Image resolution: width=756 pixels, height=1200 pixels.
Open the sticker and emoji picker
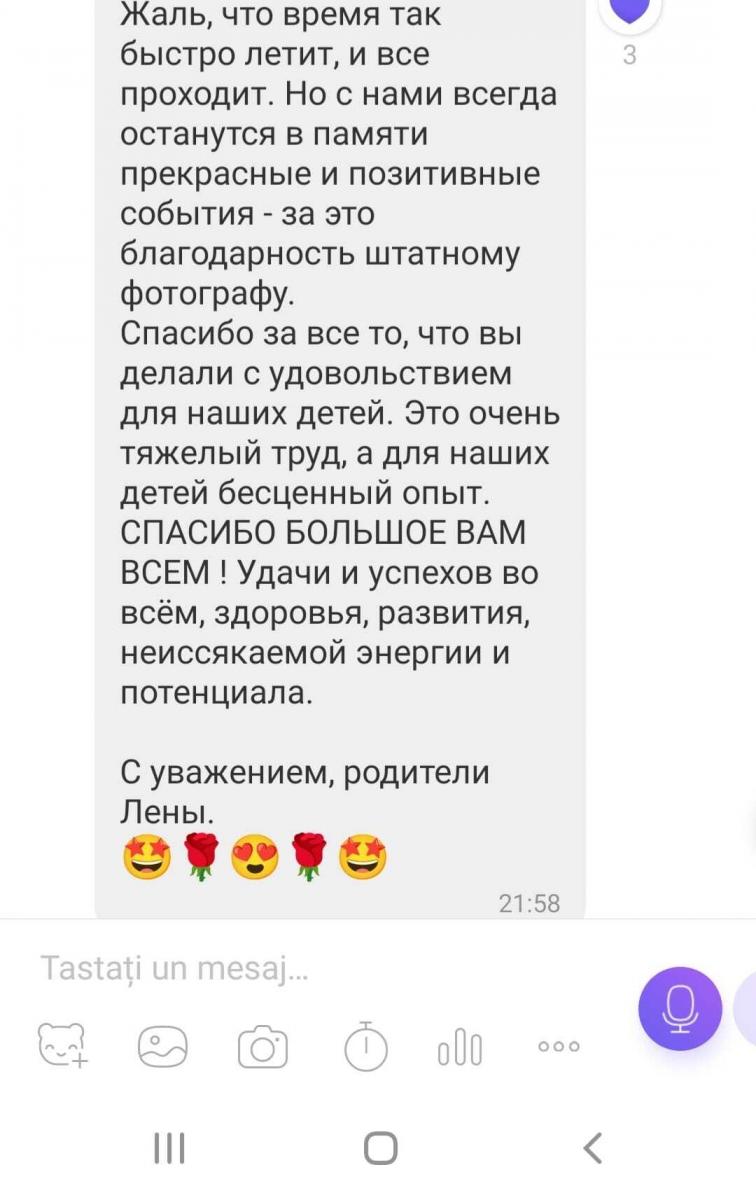62,1046
